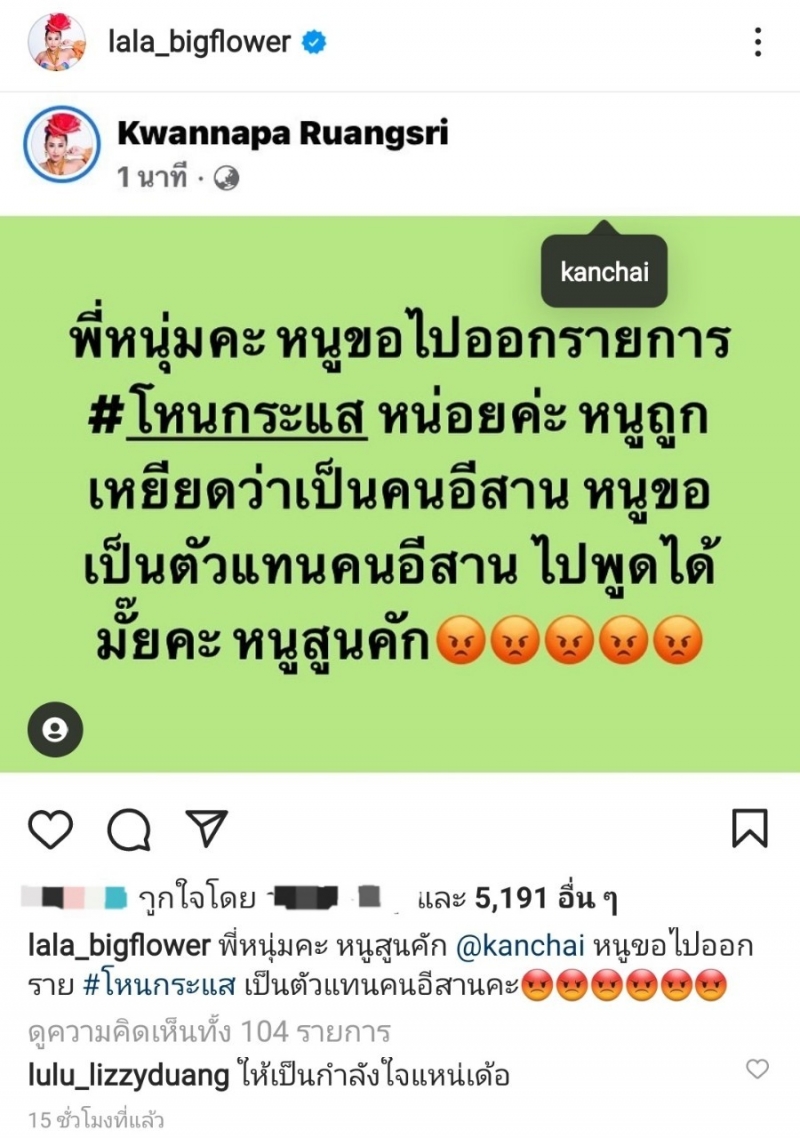
Task: Open the comment bubble icon
Action: [129, 829]
